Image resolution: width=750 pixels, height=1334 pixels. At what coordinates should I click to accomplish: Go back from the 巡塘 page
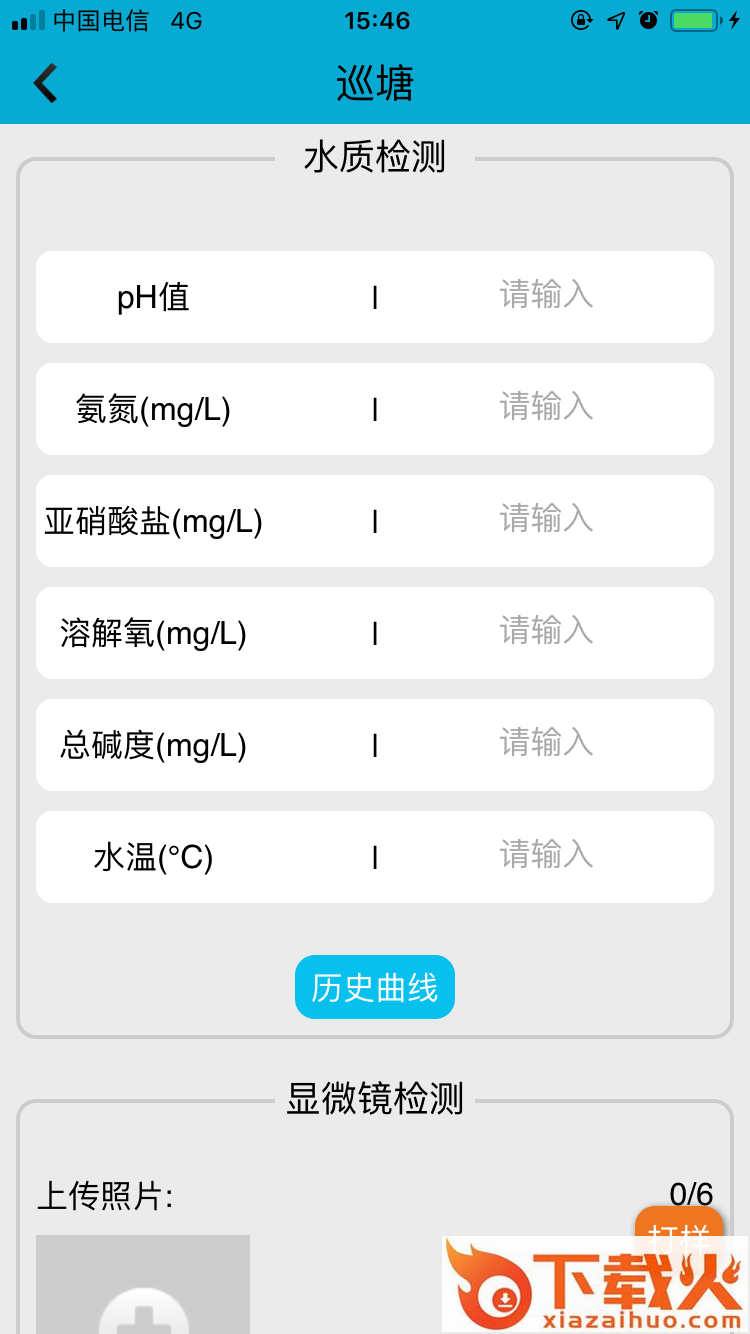coord(46,84)
